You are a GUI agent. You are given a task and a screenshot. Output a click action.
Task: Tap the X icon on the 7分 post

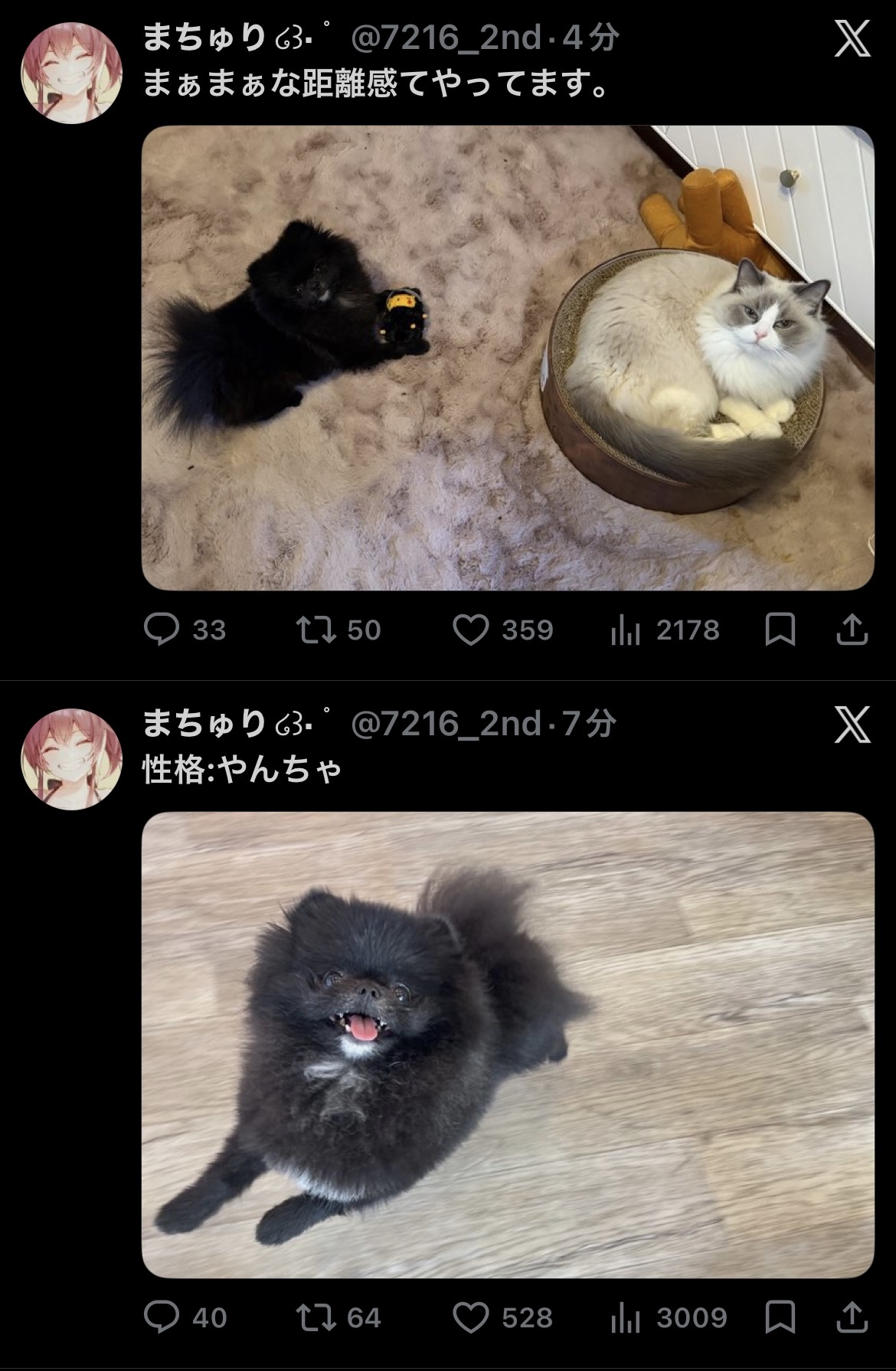(852, 725)
